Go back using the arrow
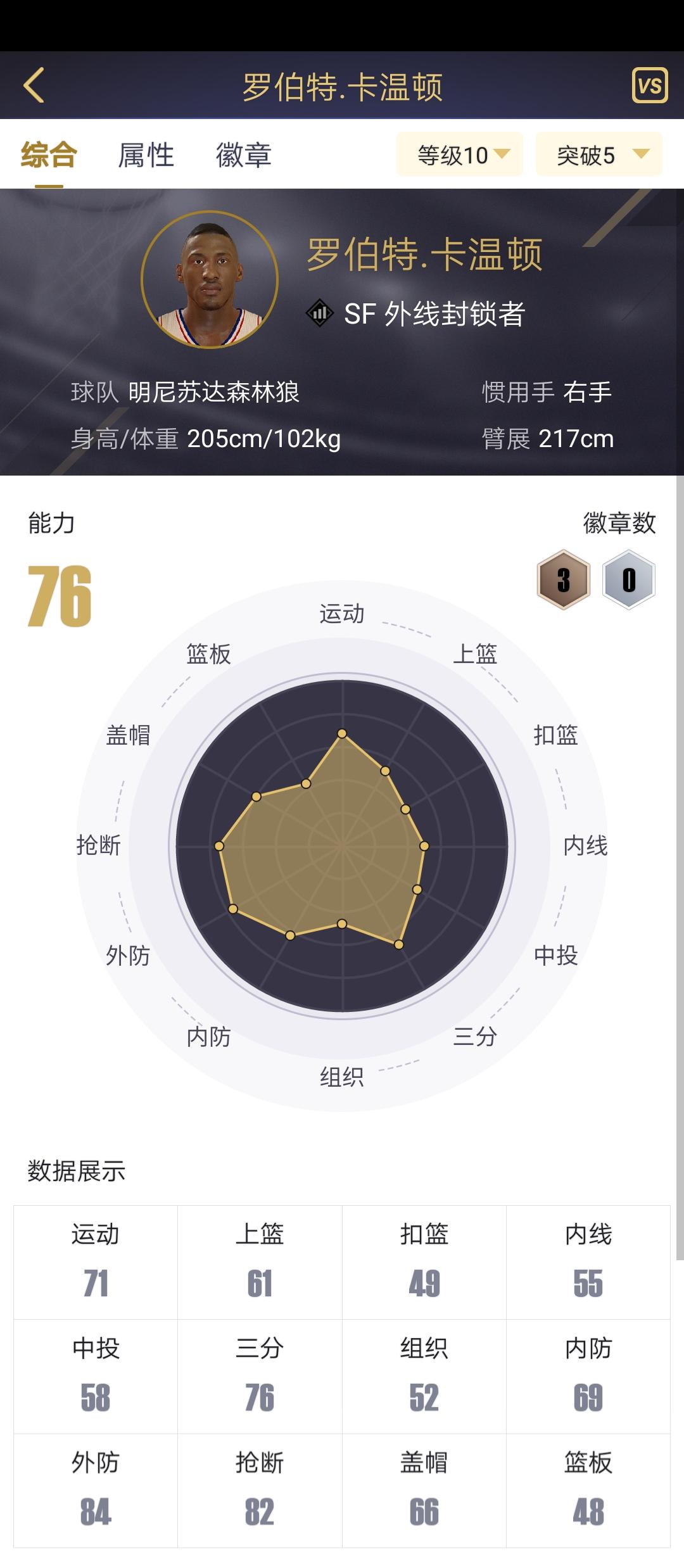Screen dimensions: 684x1568 coord(34,85)
